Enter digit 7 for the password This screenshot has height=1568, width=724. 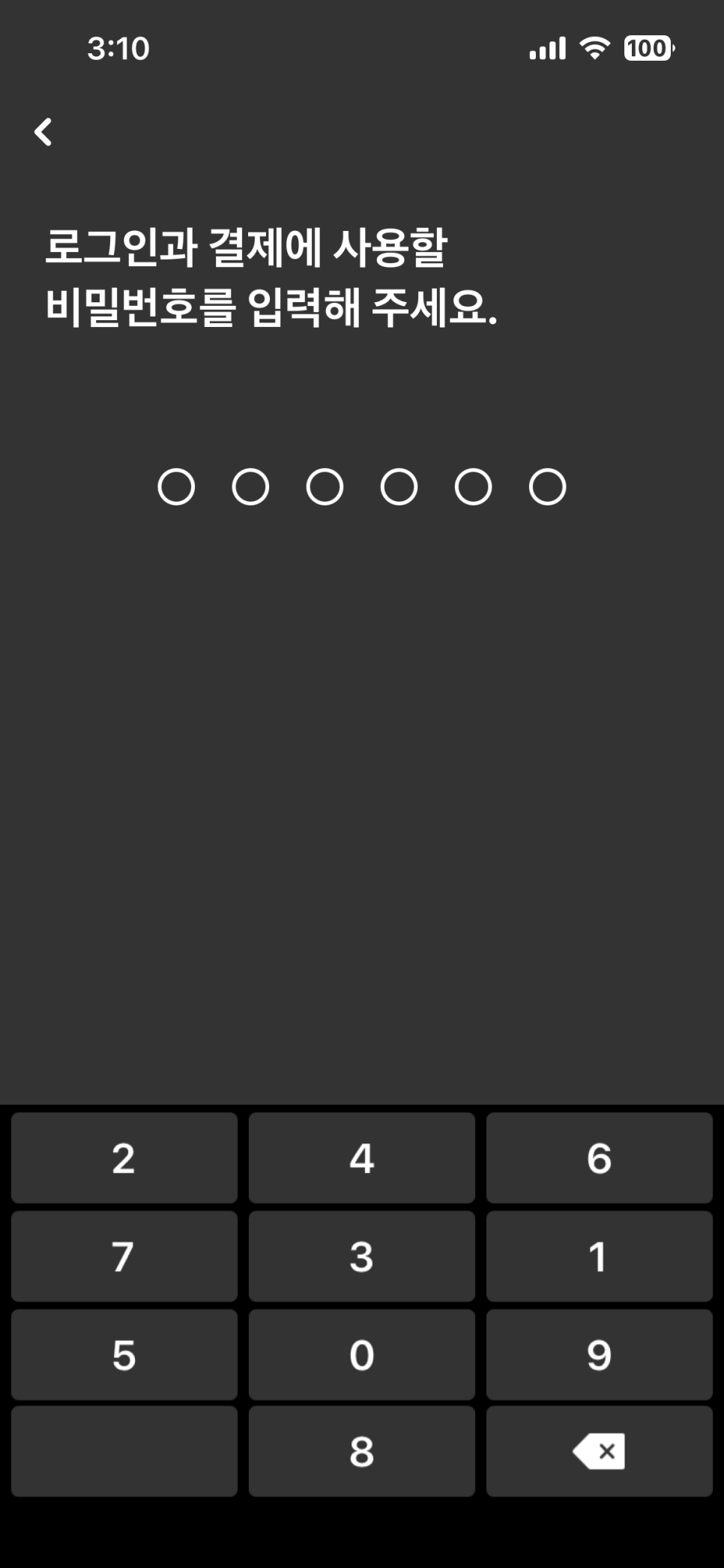pos(124,1256)
